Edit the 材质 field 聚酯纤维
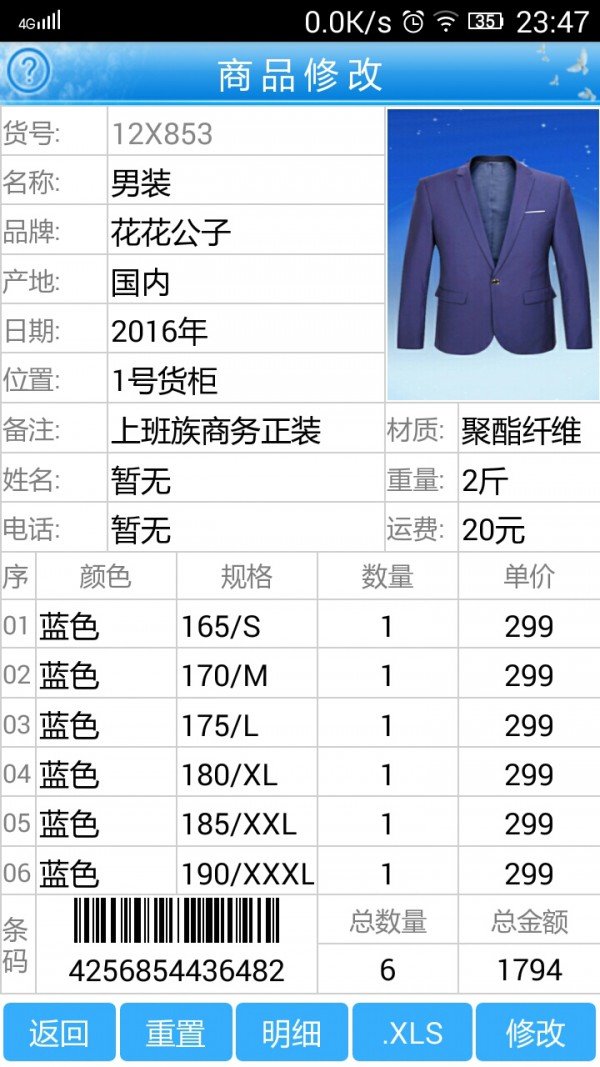The height and width of the screenshot is (1067, 600). pos(527,431)
